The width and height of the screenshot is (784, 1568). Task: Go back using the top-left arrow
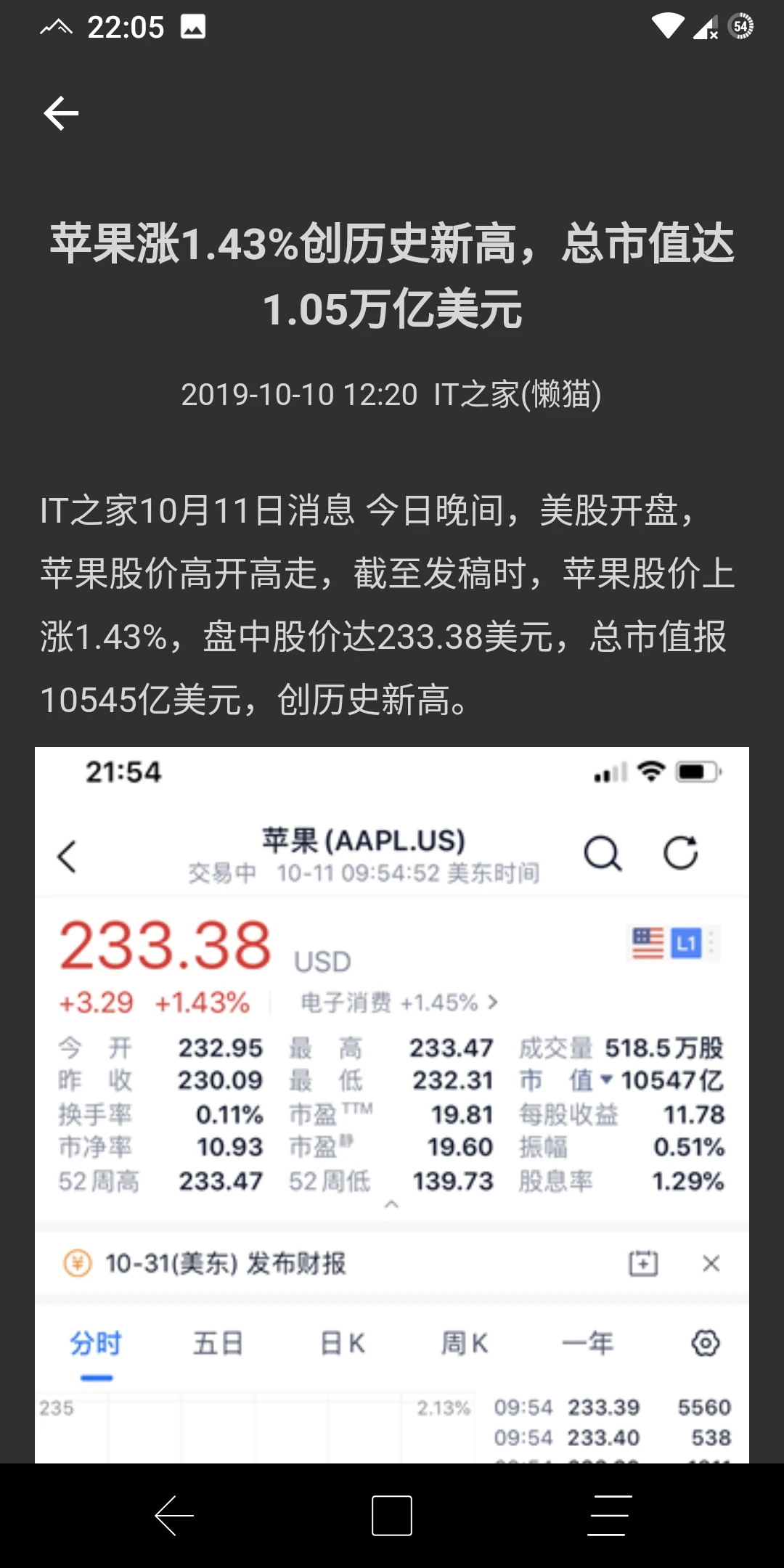(x=61, y=113)
